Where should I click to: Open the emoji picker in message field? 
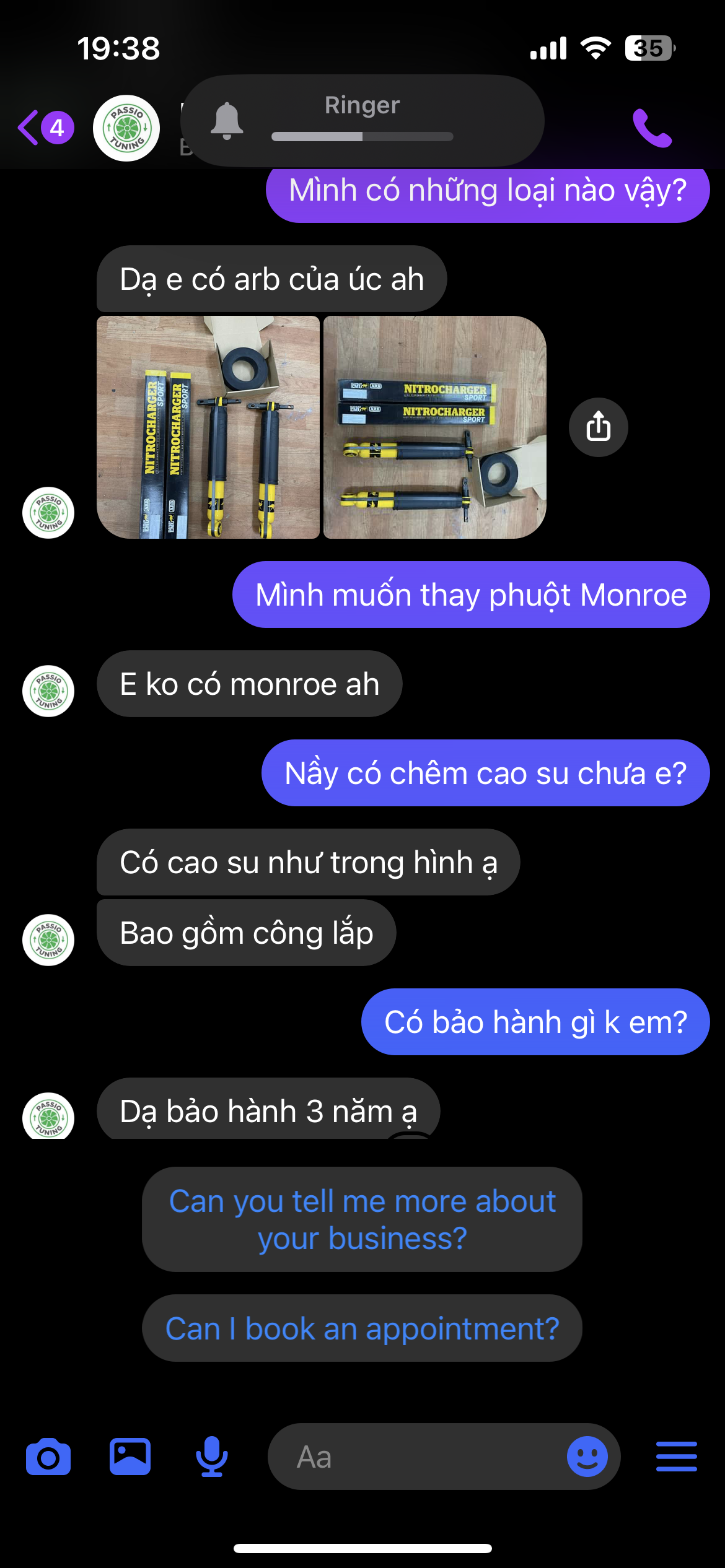click(x=587, y=1457)
